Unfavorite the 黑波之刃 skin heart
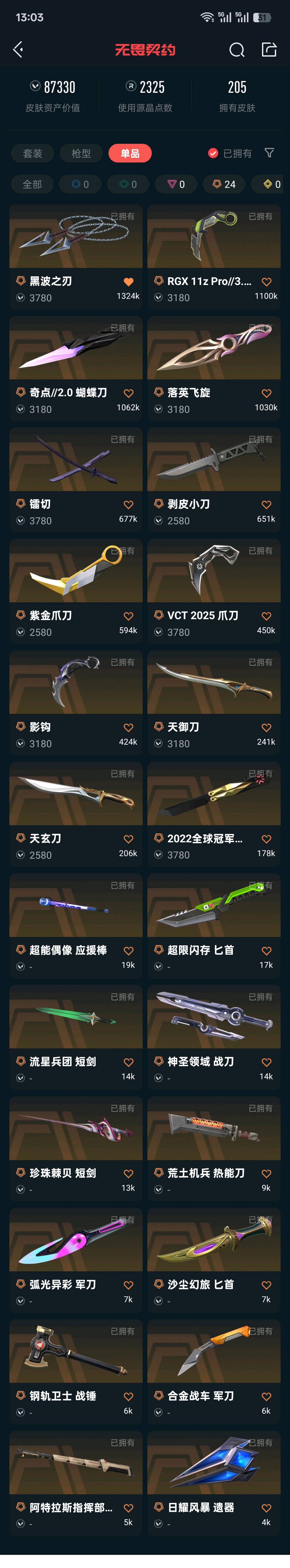Screen dimensions: 290x1568 pyautogui.click(x=128, y=282)
